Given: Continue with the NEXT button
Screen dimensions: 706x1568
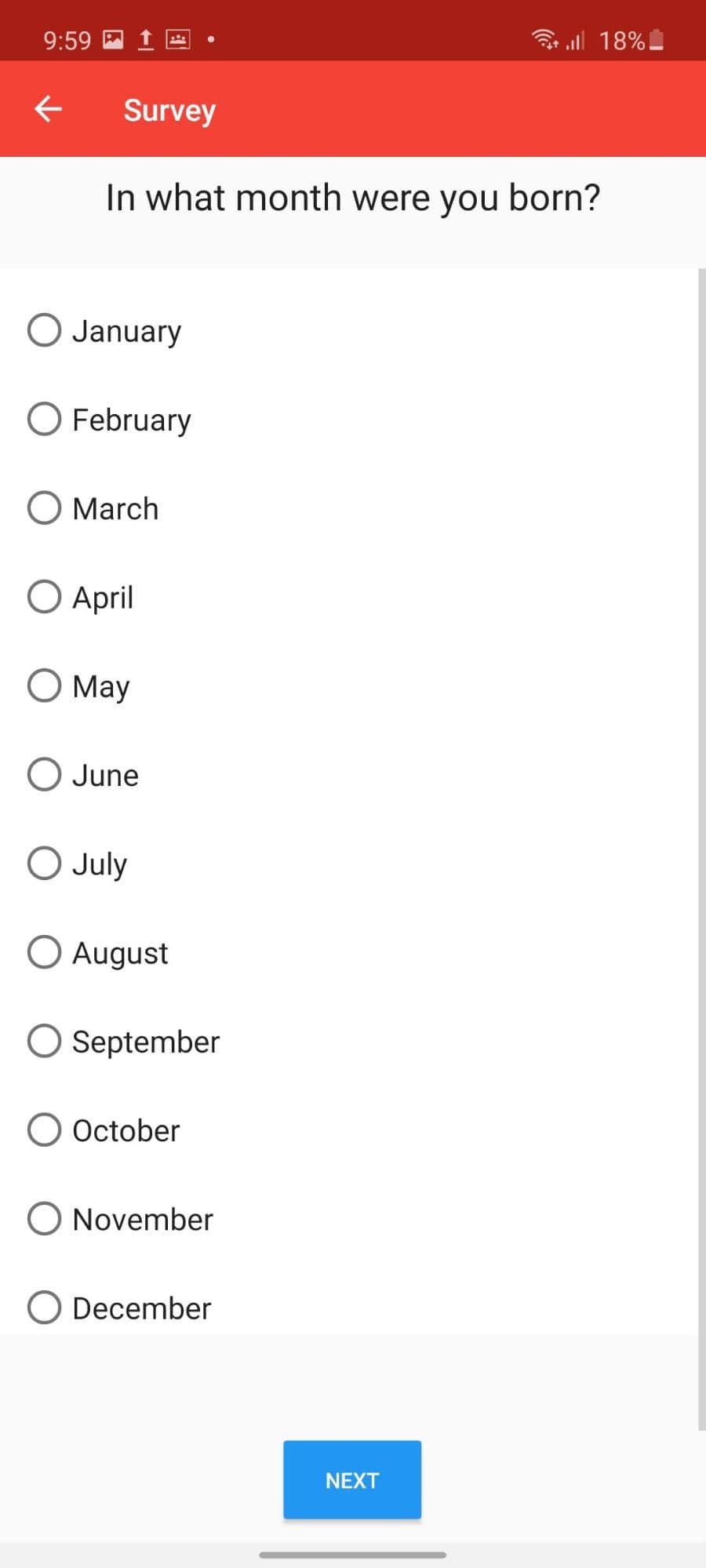Looking at the screenshot, I should point(352,1479).
